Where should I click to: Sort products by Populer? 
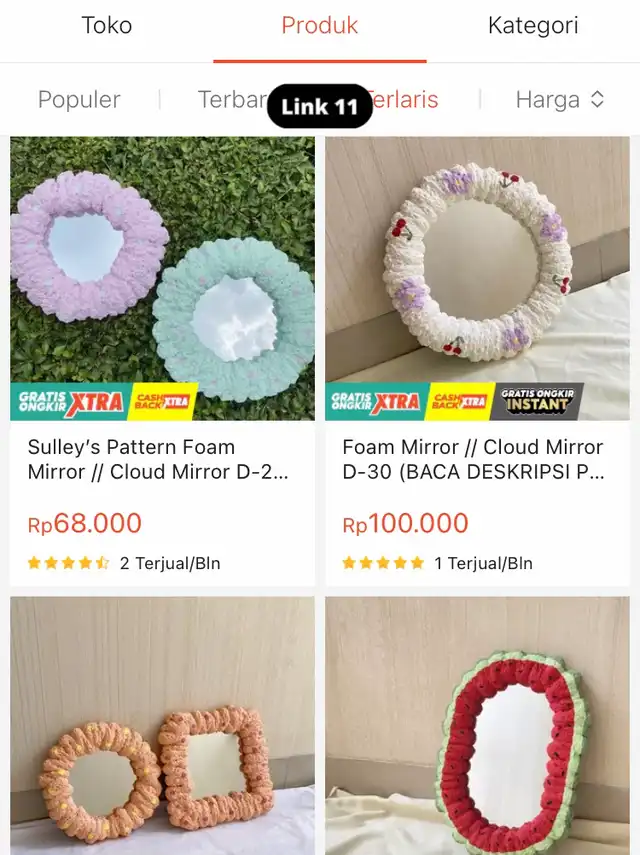[79, 100]
